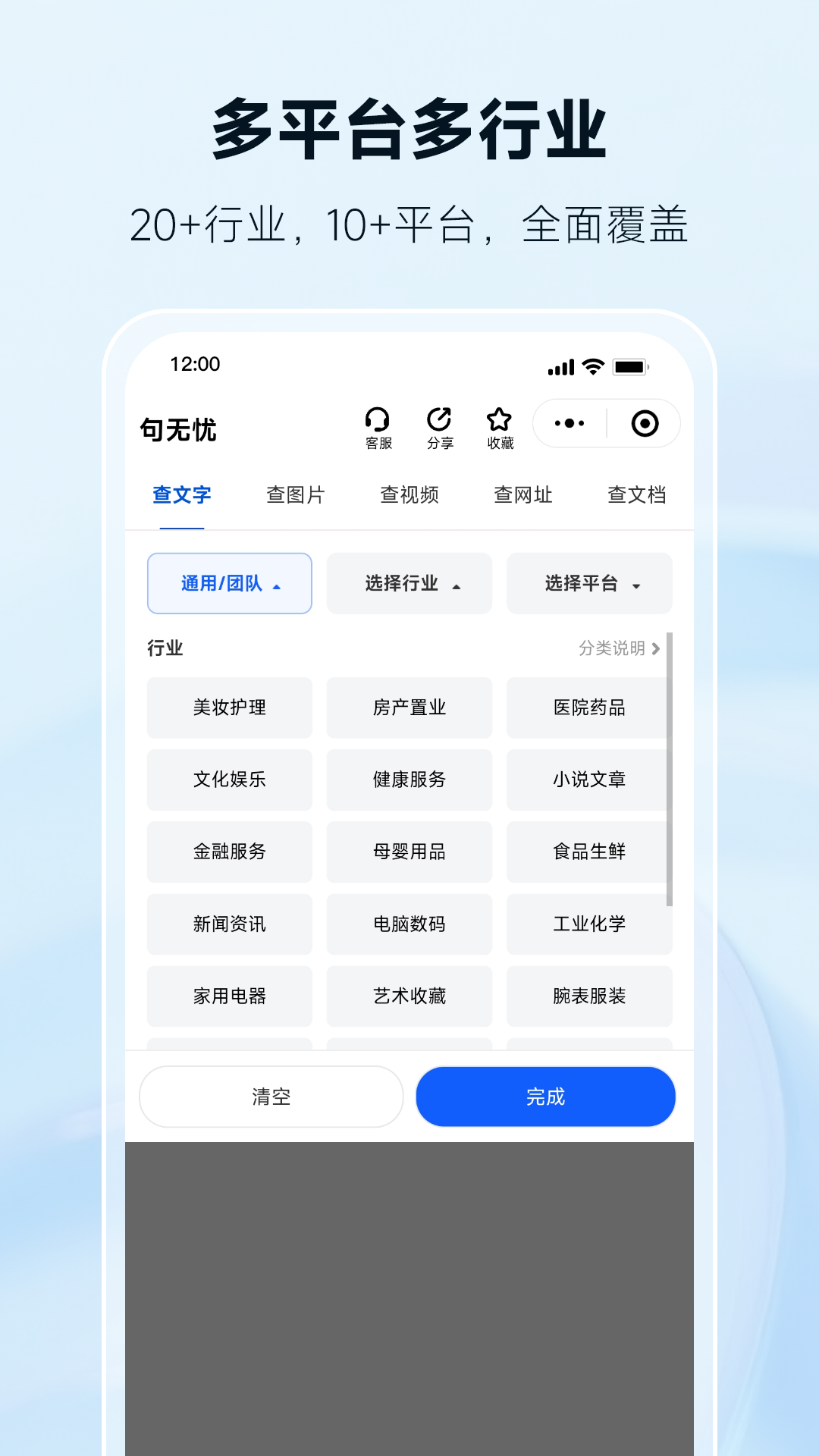
Task: Tap the circular capsule close/target icon
Action: pos(647,423)
